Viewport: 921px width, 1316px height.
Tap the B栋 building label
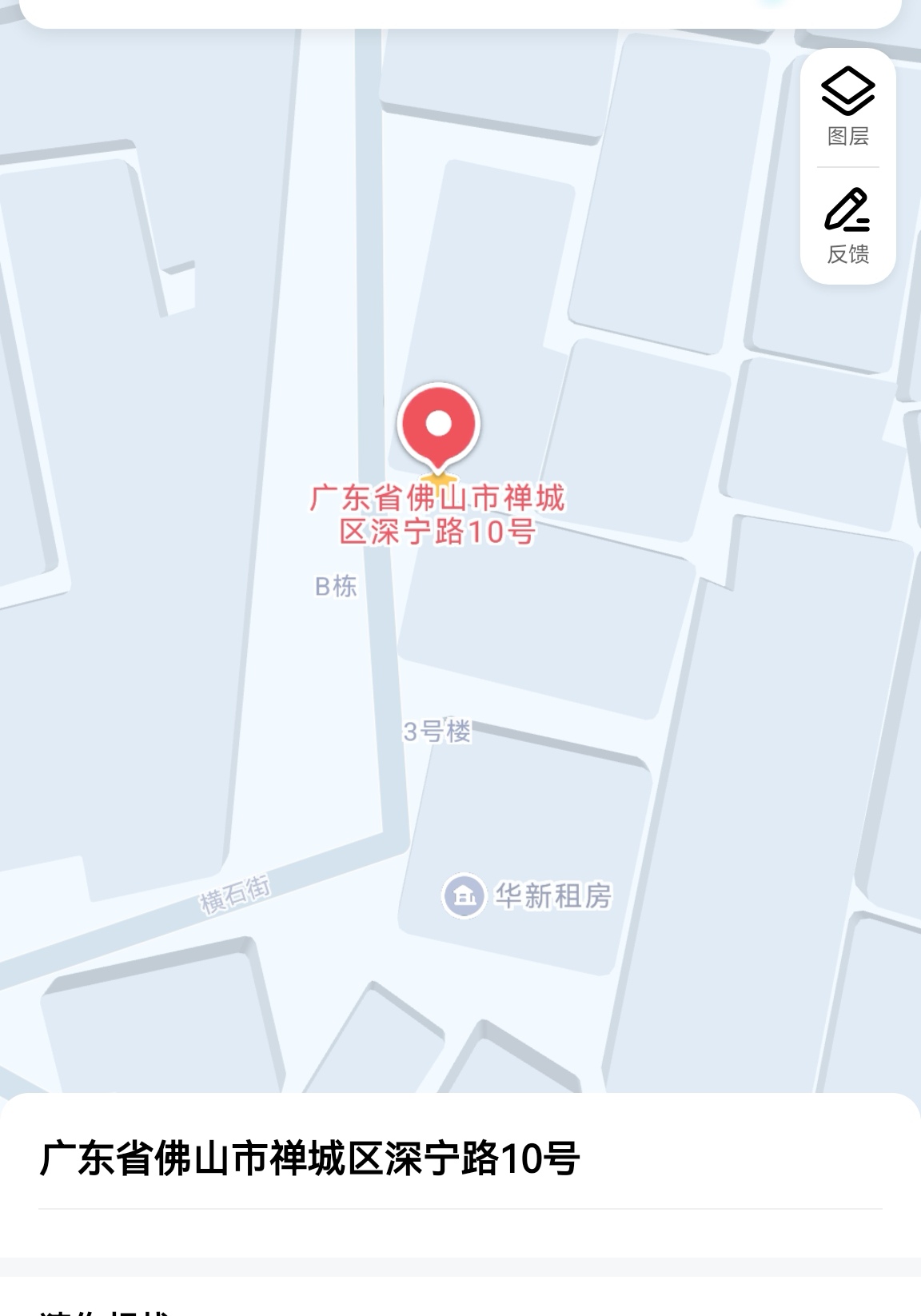(335, 588)
